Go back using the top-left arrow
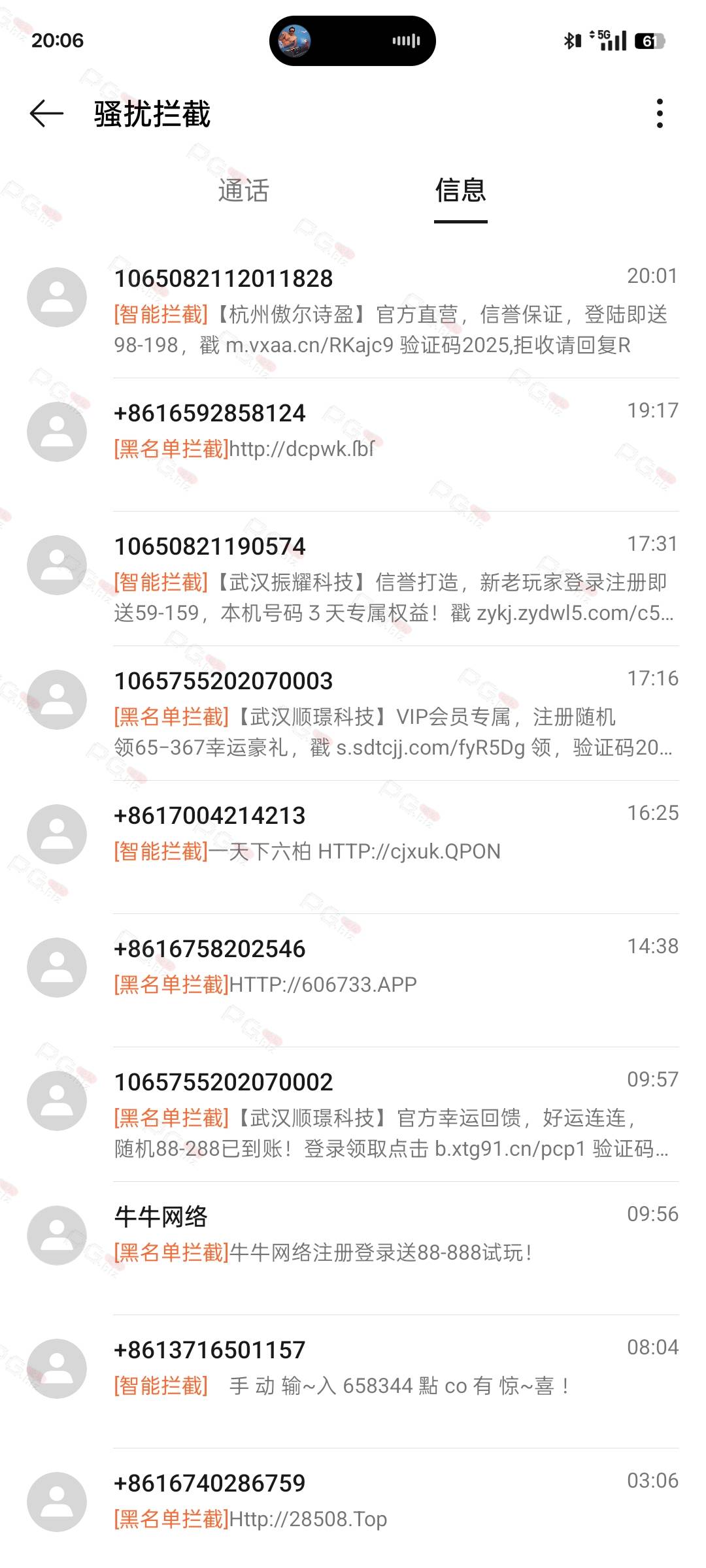The image size is (706, 1568). click(x=46, y=114)
